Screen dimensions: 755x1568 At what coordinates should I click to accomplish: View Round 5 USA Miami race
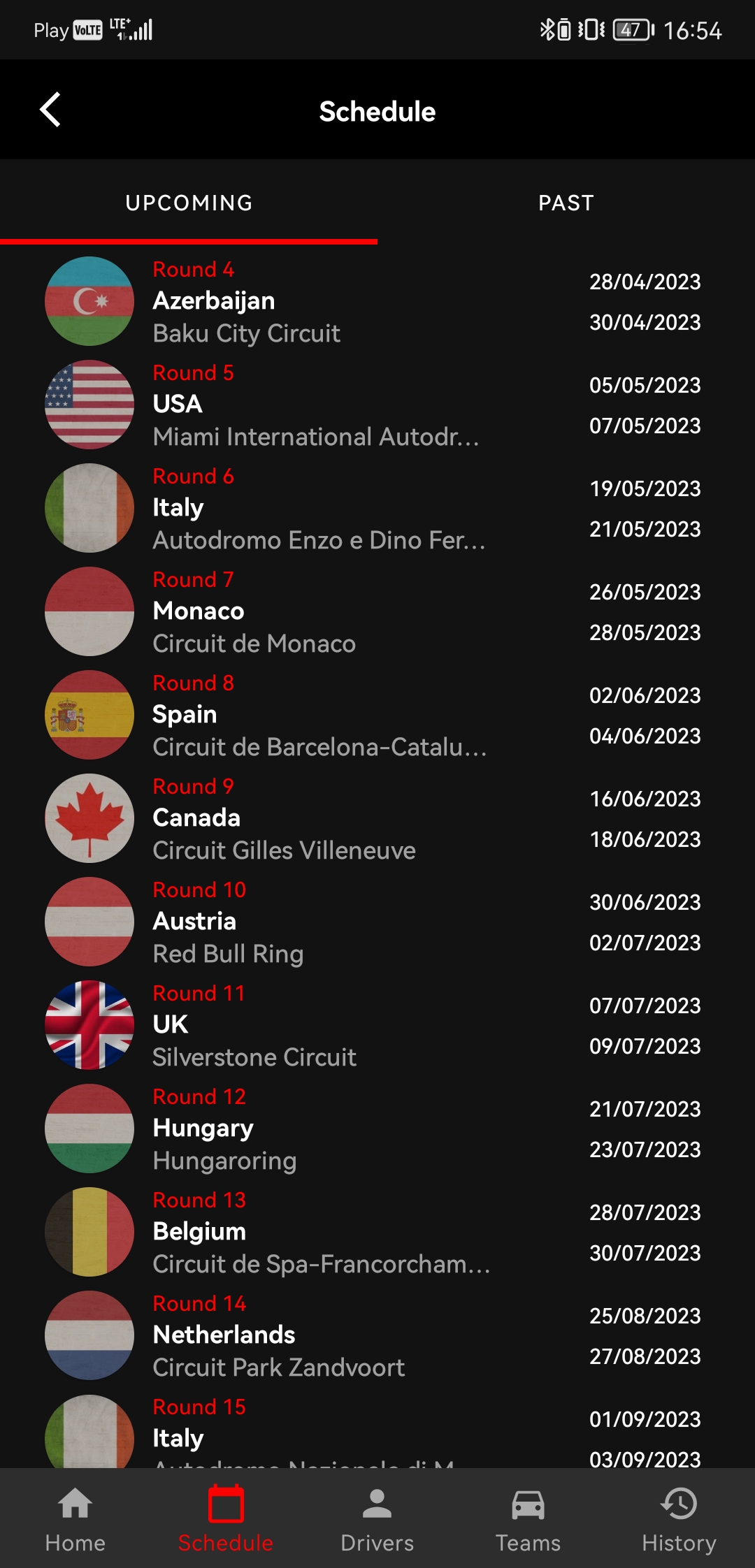pyautogui.click(x=377, y=405)
